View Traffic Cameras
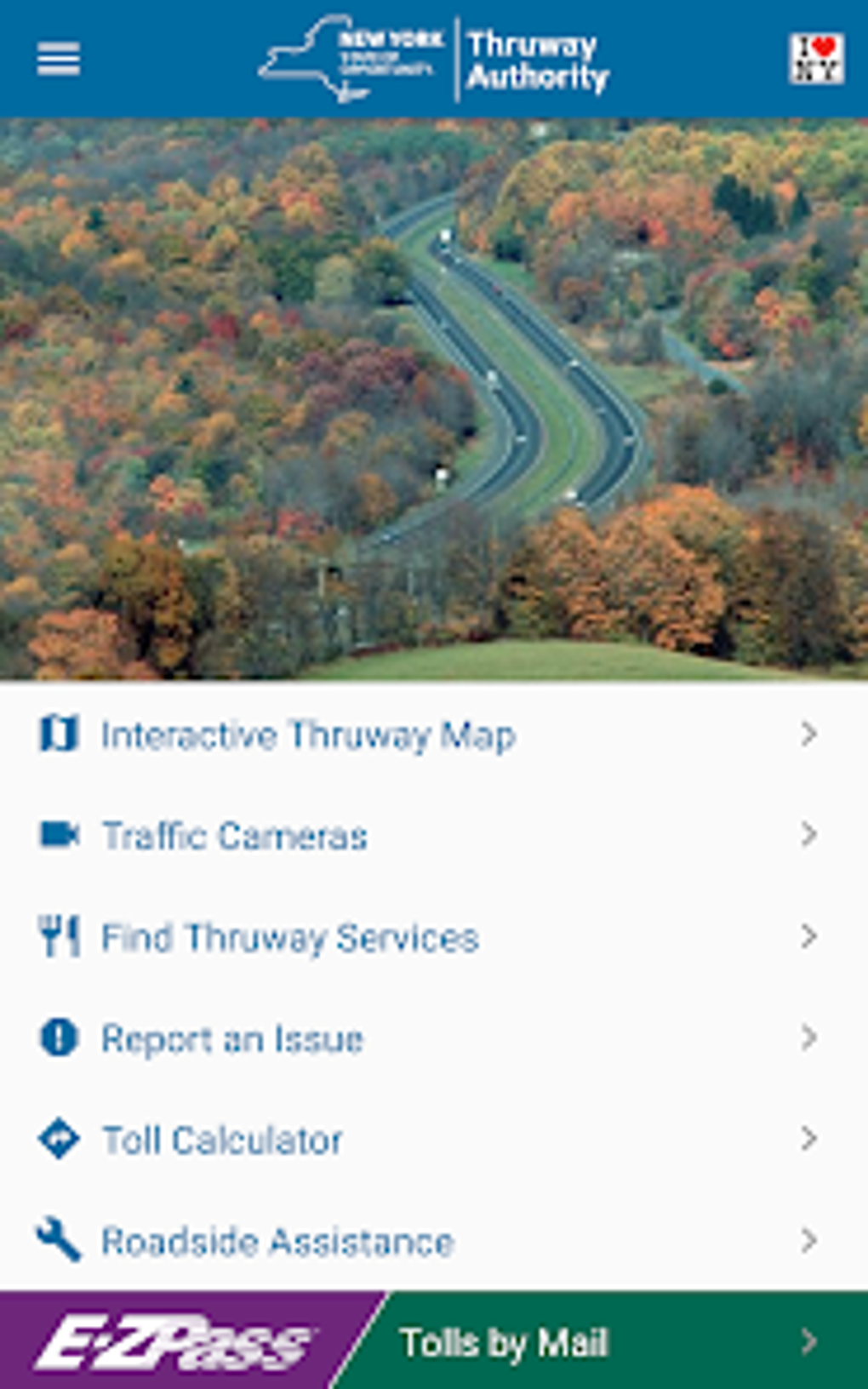This screenshot has width=868, height=1389. coord(235,836)
